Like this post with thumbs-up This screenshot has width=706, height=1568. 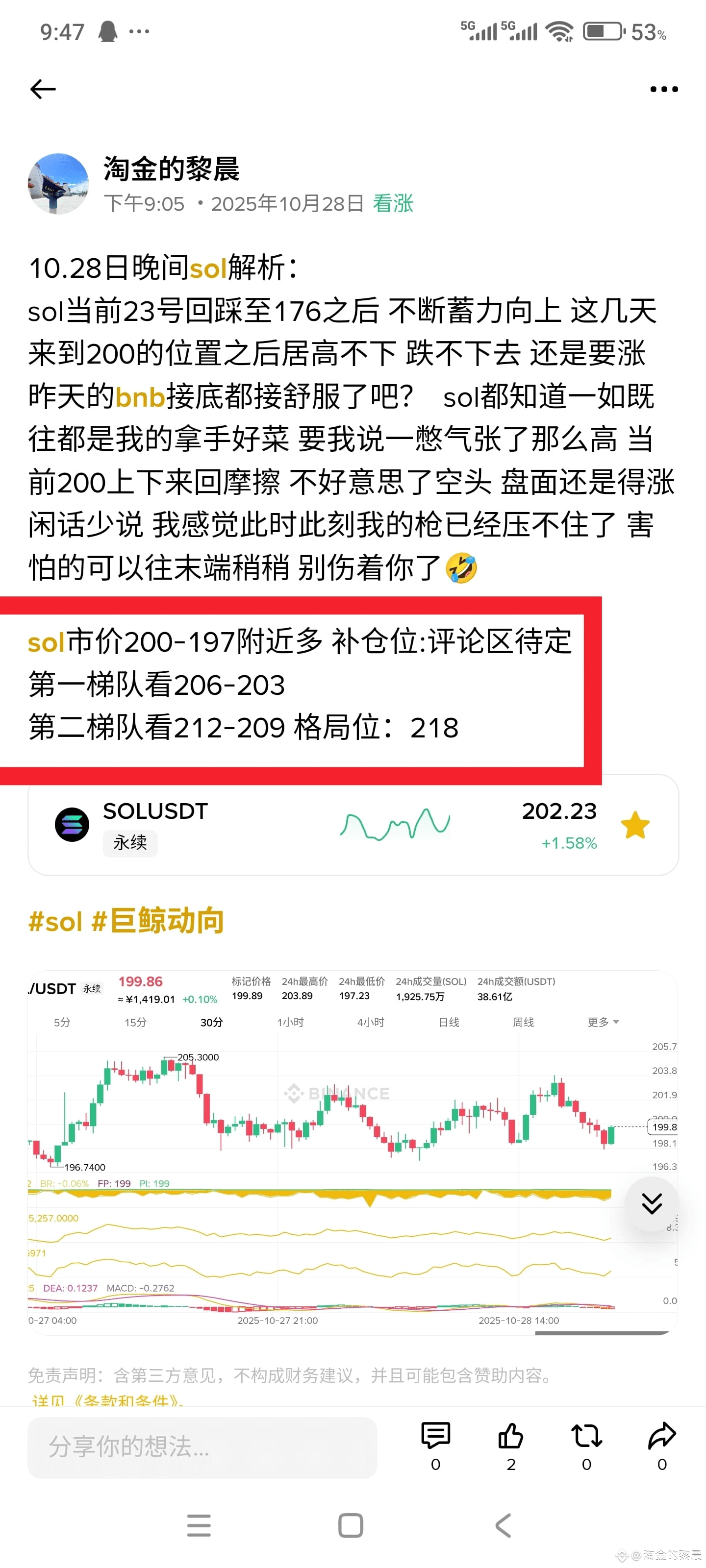pyautogui.click(x=510, y=1437)
